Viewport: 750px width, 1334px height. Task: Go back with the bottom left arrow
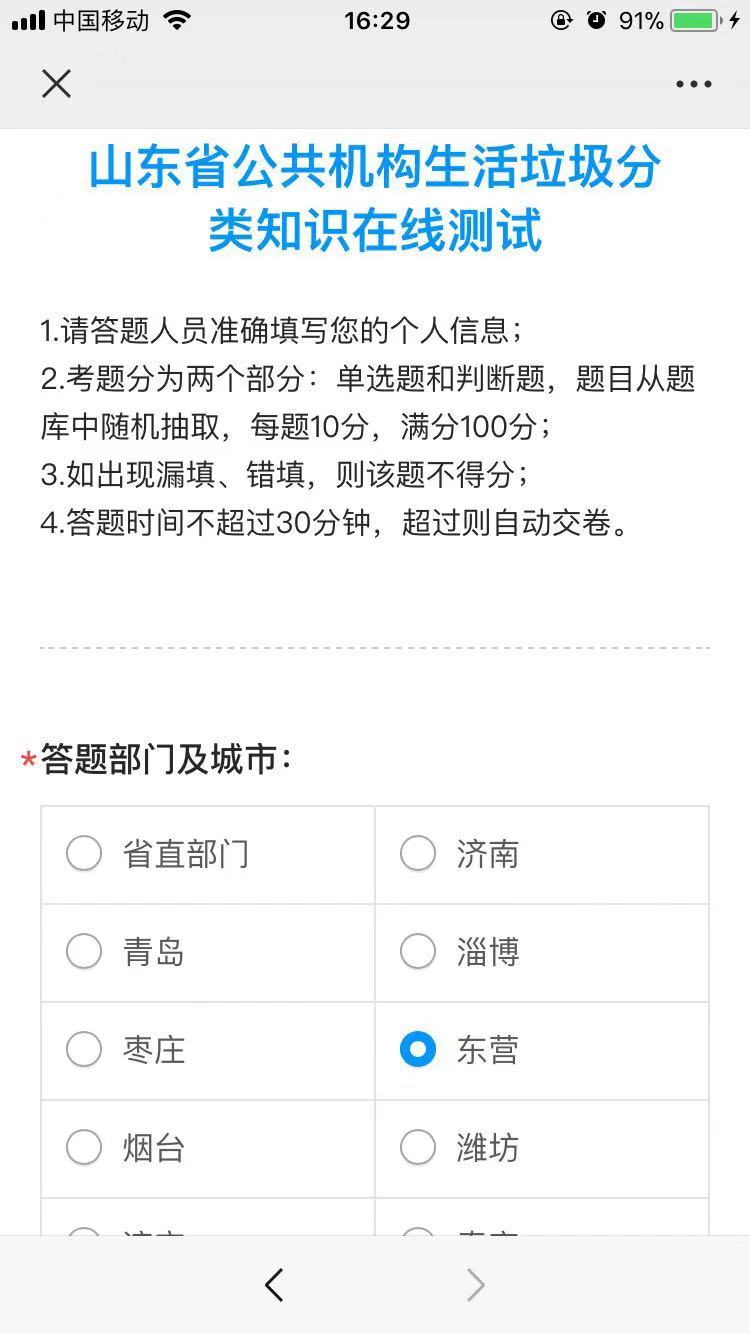click(x=274, y=1285)
